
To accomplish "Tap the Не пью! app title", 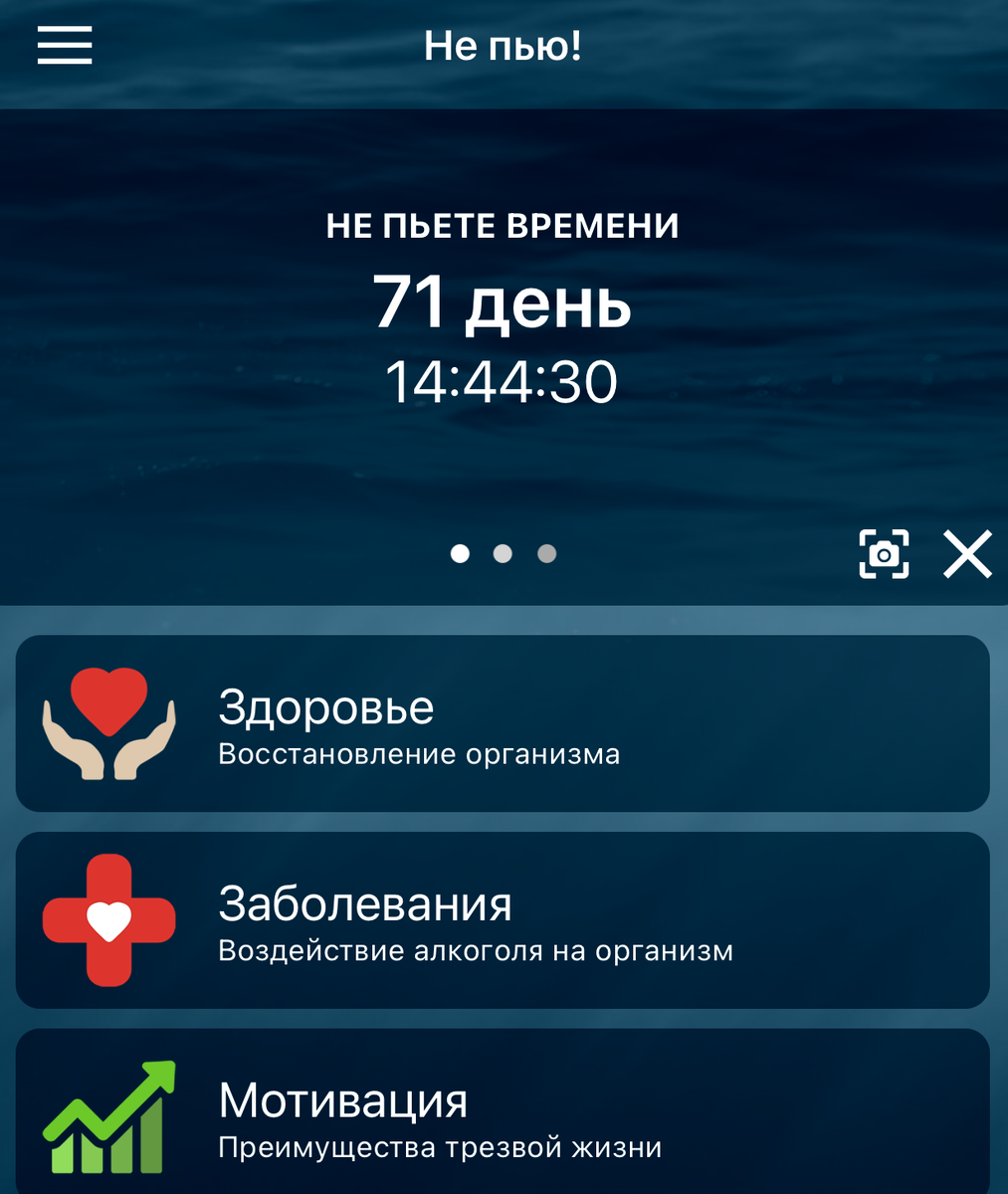I will point(504,46).
